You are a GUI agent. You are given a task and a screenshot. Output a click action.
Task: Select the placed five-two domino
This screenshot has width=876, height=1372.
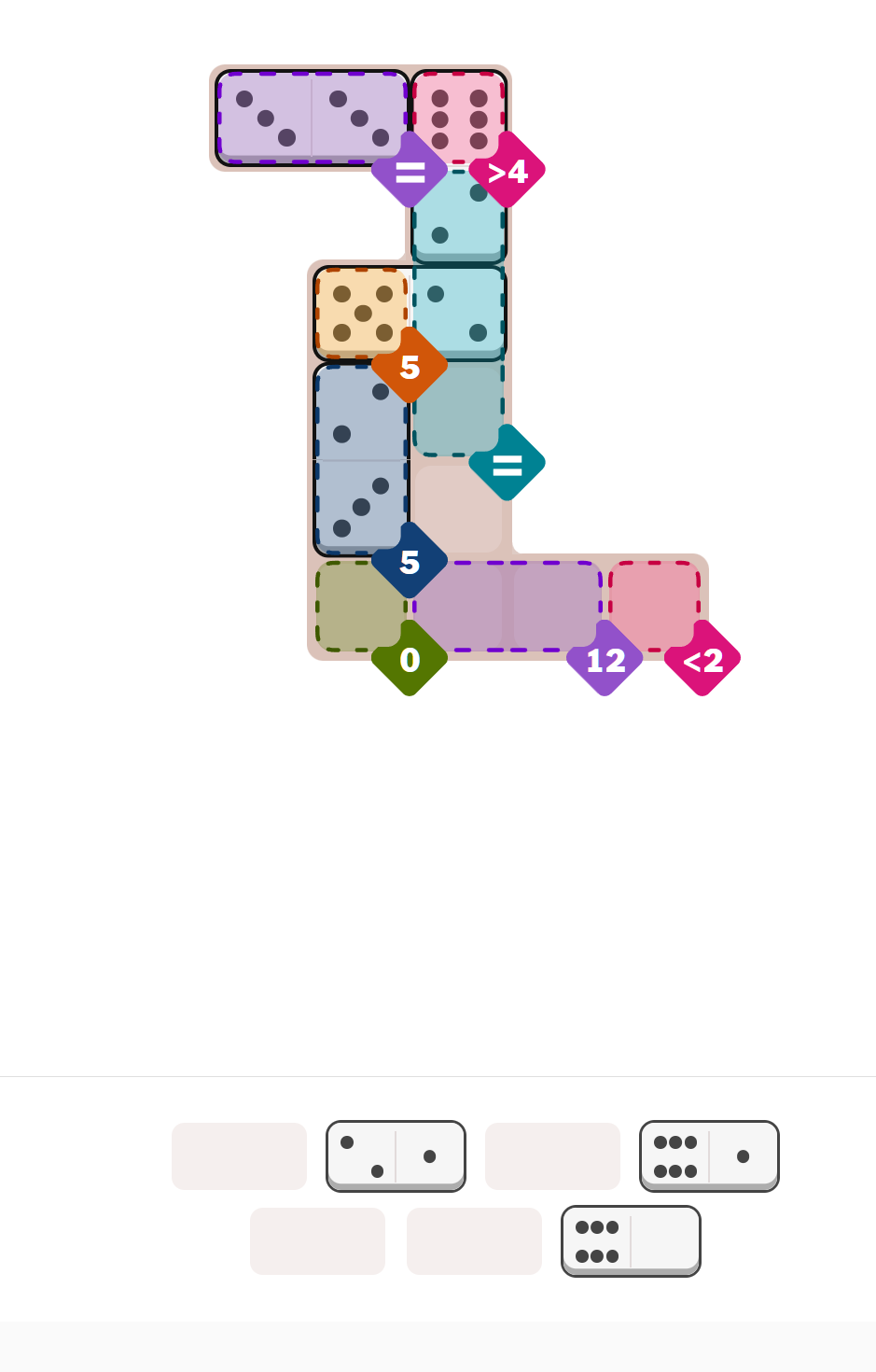410,313
